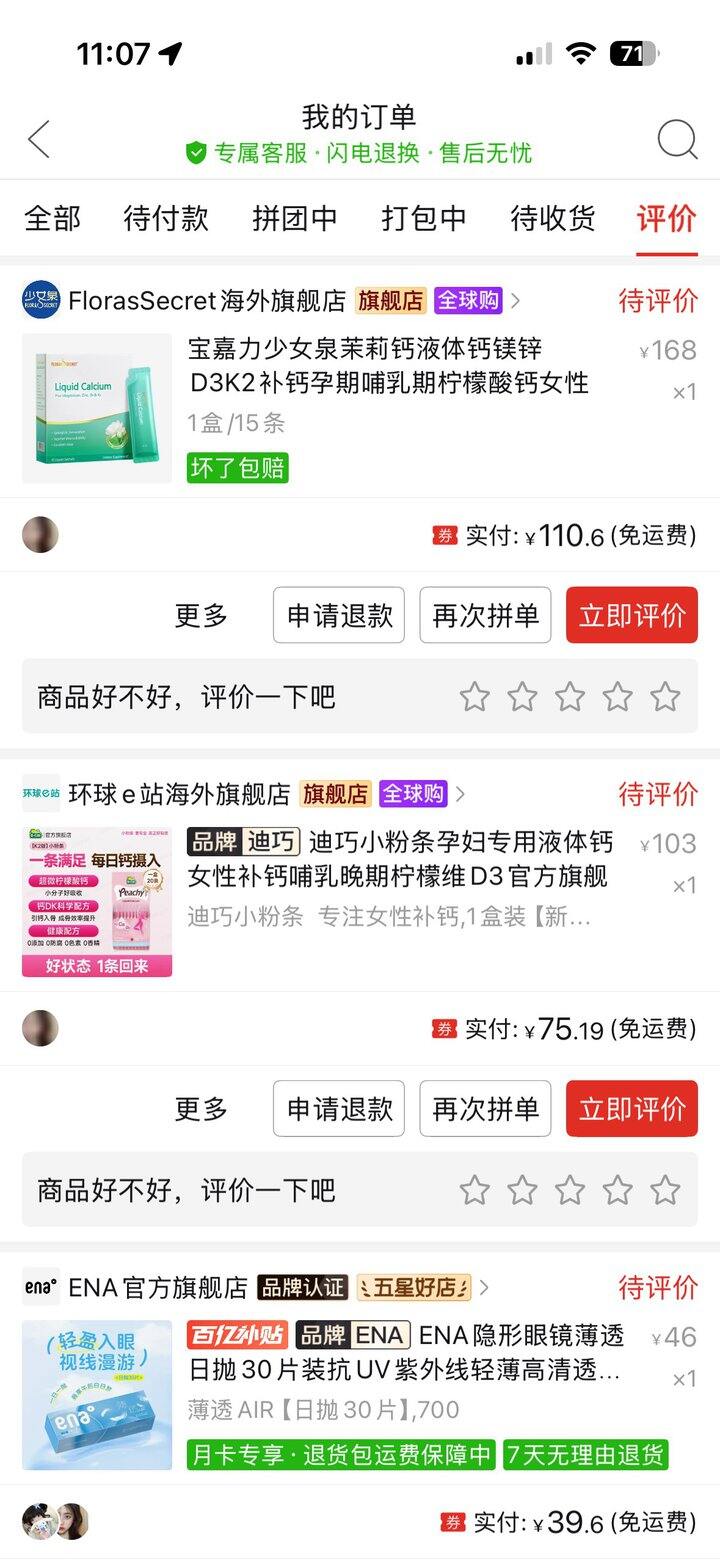This screenshot has height=1560, width=720.
Task: Open the 宝嘉力少女泉茉莉钙 product order
Action: tap(388, 365)
